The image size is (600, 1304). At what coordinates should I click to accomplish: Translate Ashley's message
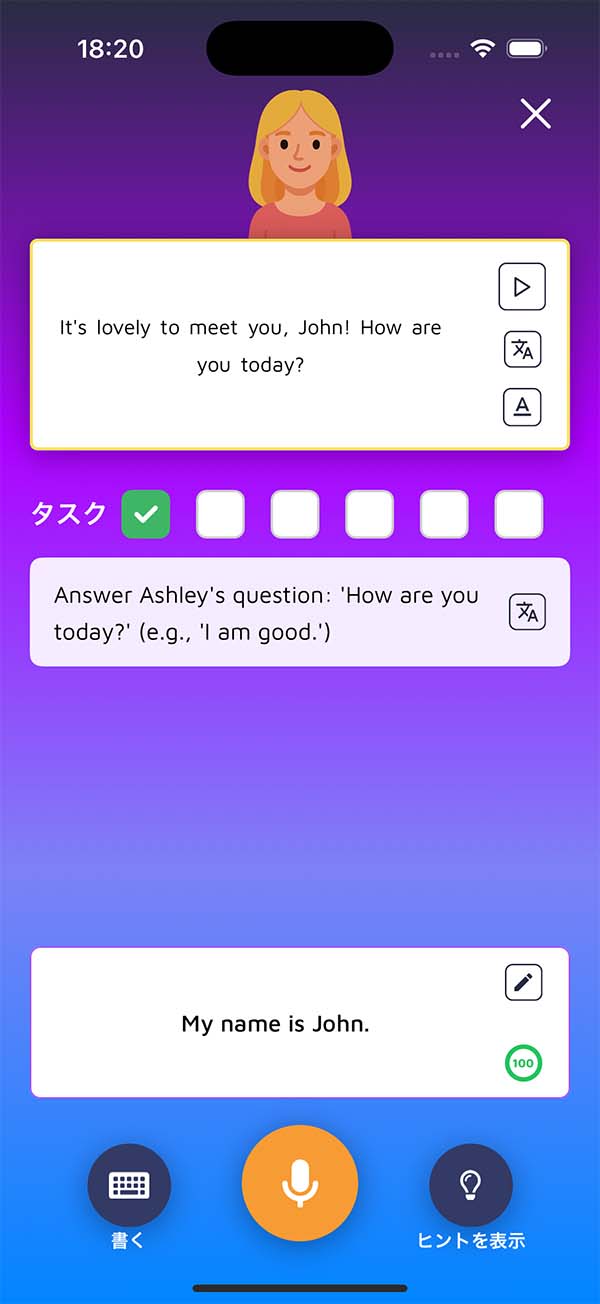[x=522, y=350]
